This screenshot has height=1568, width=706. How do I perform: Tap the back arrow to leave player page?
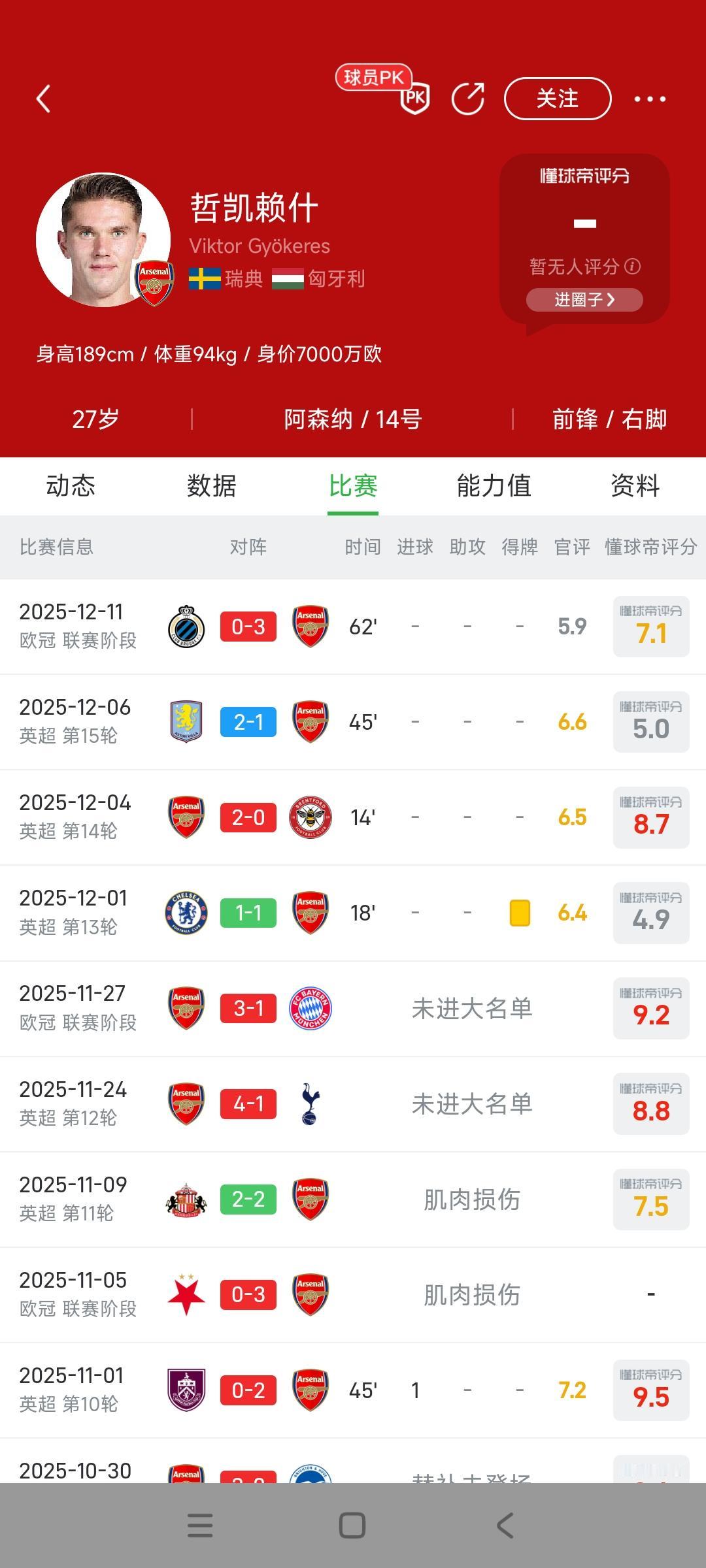pyautogui.click(x=43, y=98)
